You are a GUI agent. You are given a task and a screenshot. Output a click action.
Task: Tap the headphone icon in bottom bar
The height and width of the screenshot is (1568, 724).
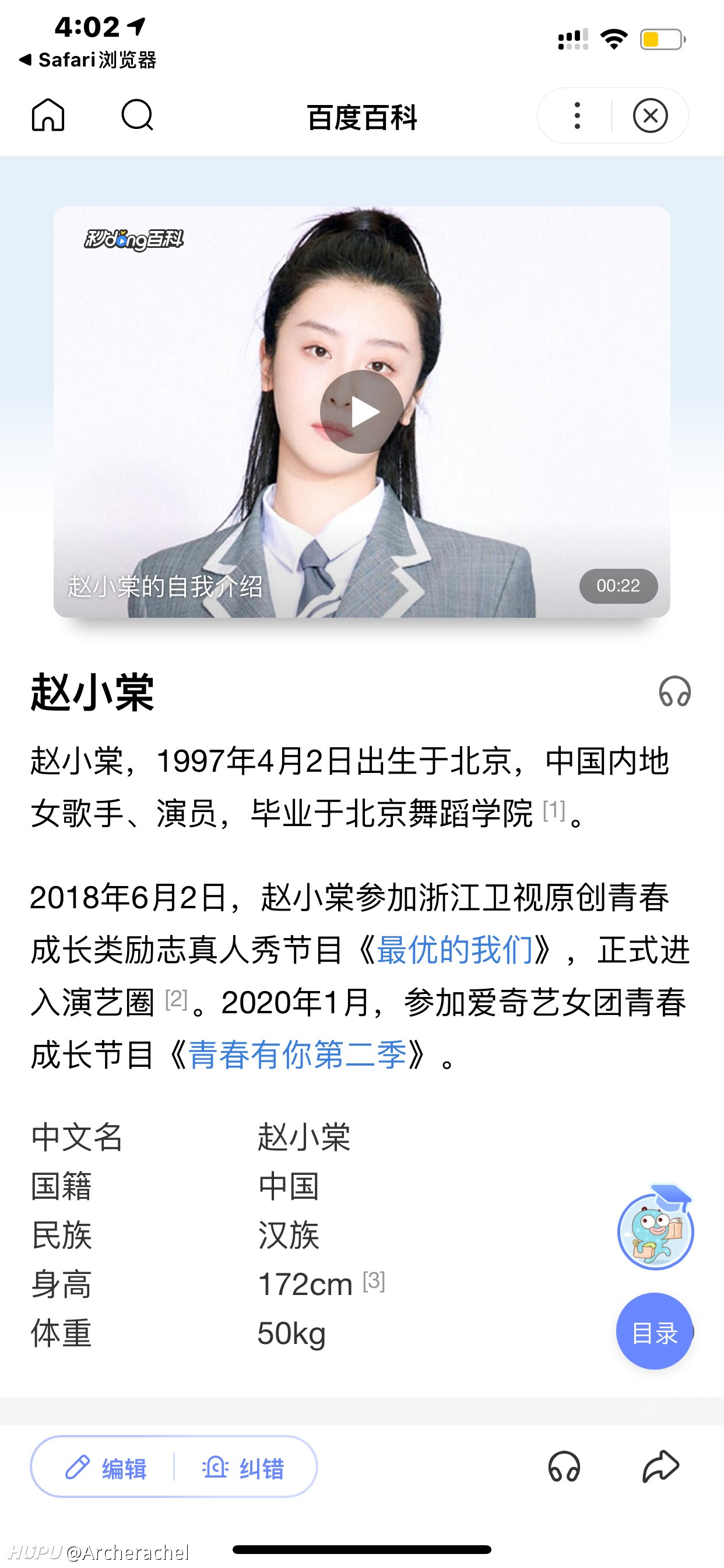pyautogui.click(x=564, y=1467)
